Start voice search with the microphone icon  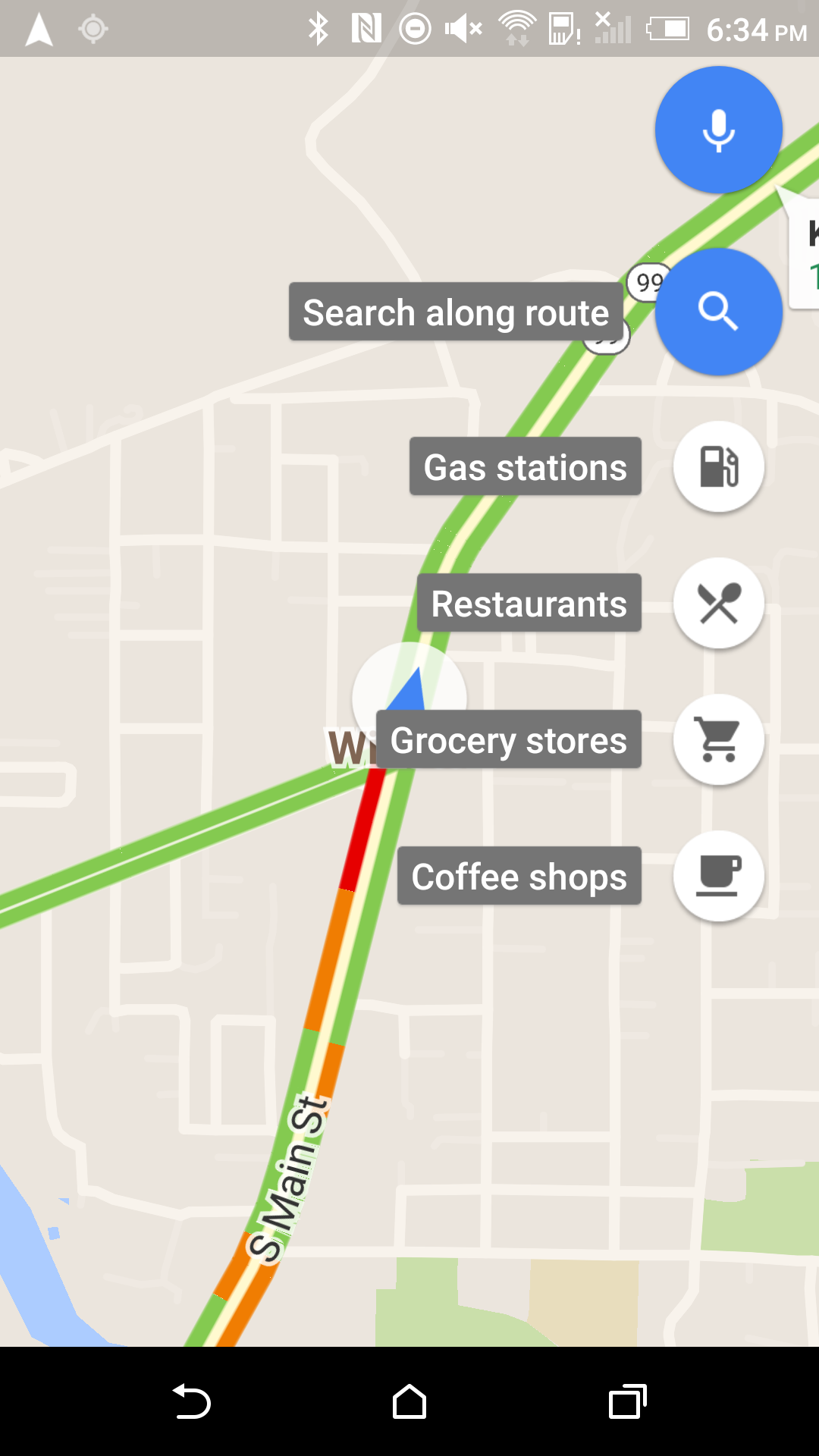pyautogui.click(x=718, y=129)
